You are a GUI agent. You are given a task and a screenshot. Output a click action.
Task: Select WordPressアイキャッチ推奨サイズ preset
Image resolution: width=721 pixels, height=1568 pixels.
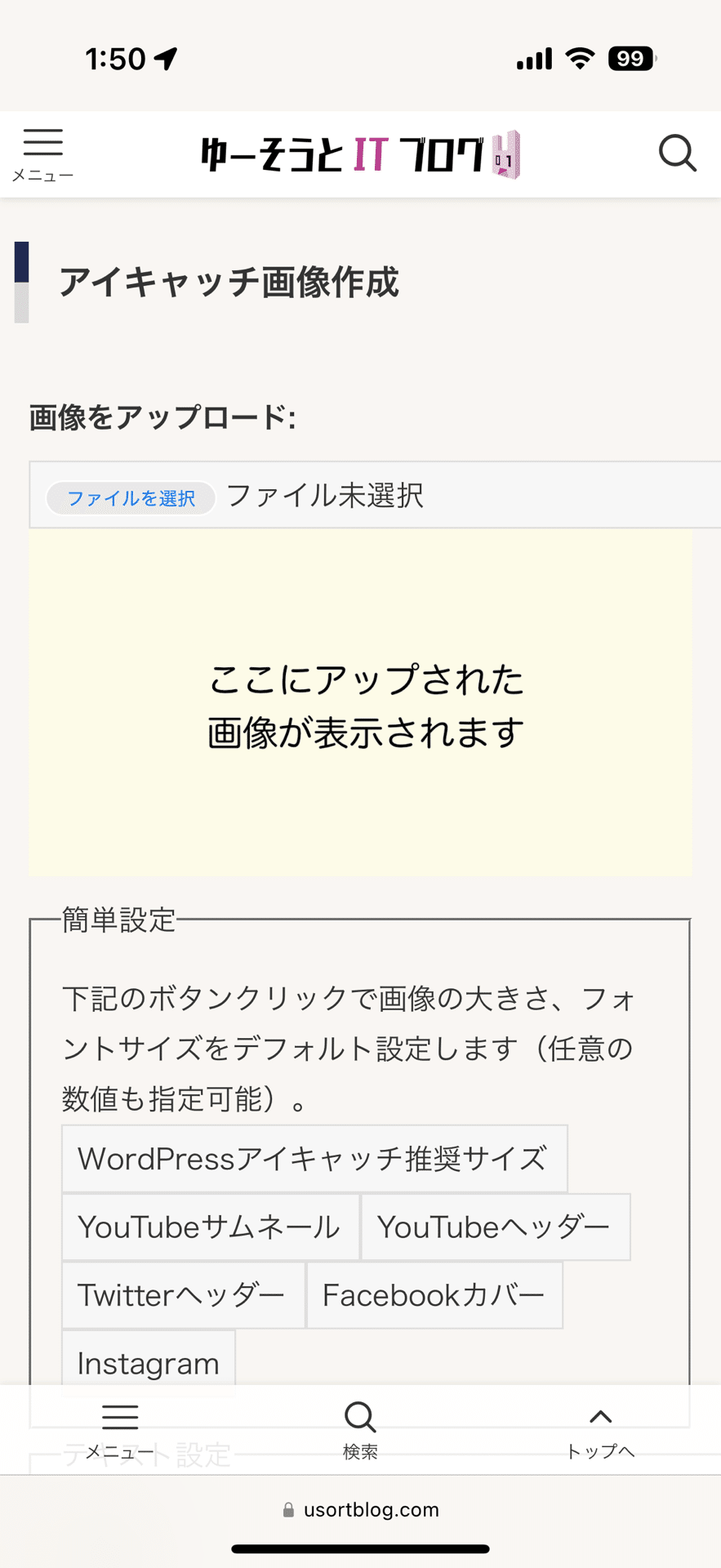pos(314,1158)
